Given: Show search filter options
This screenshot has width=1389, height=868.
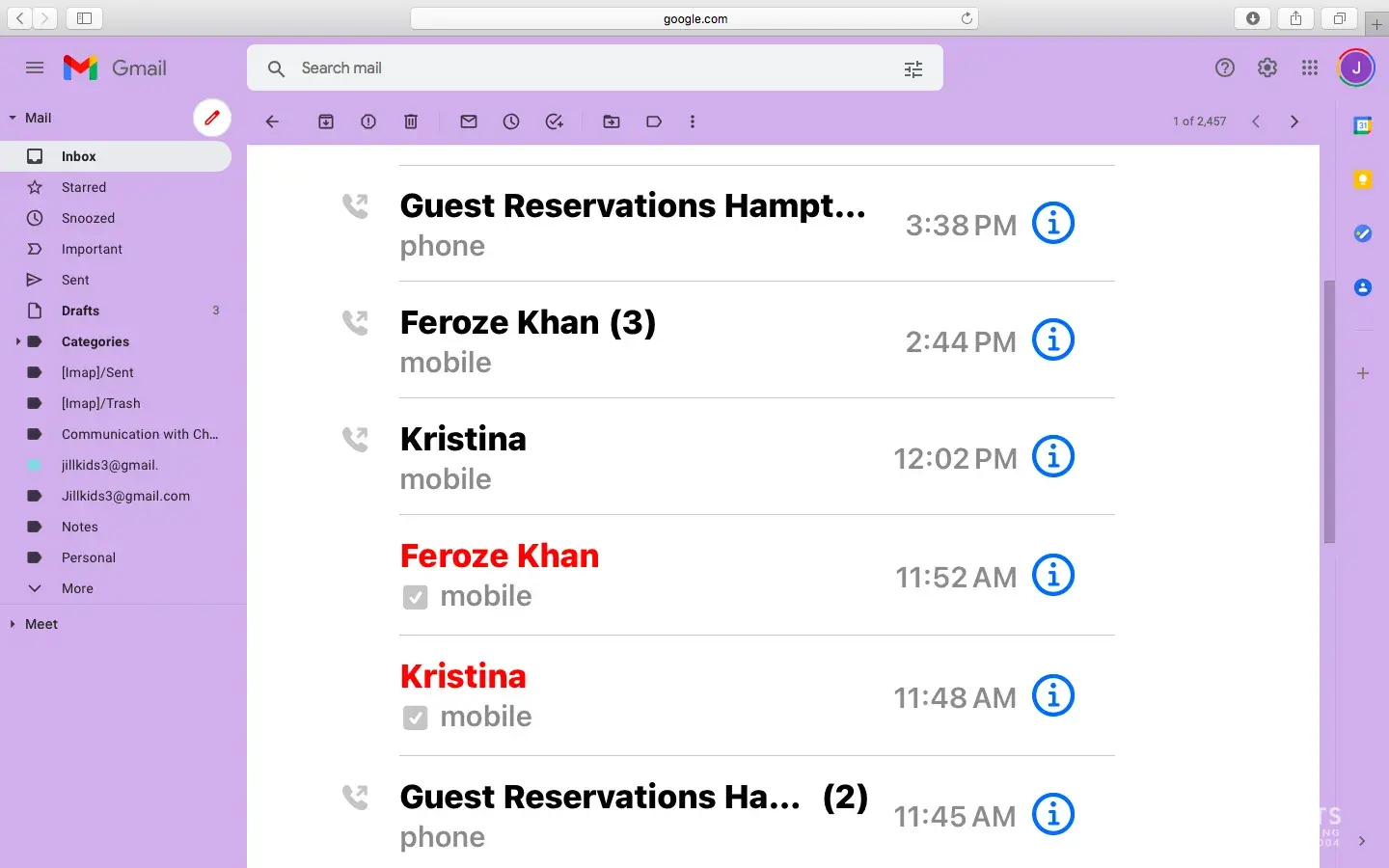Looking at the screenshot, I should point(913,68).
